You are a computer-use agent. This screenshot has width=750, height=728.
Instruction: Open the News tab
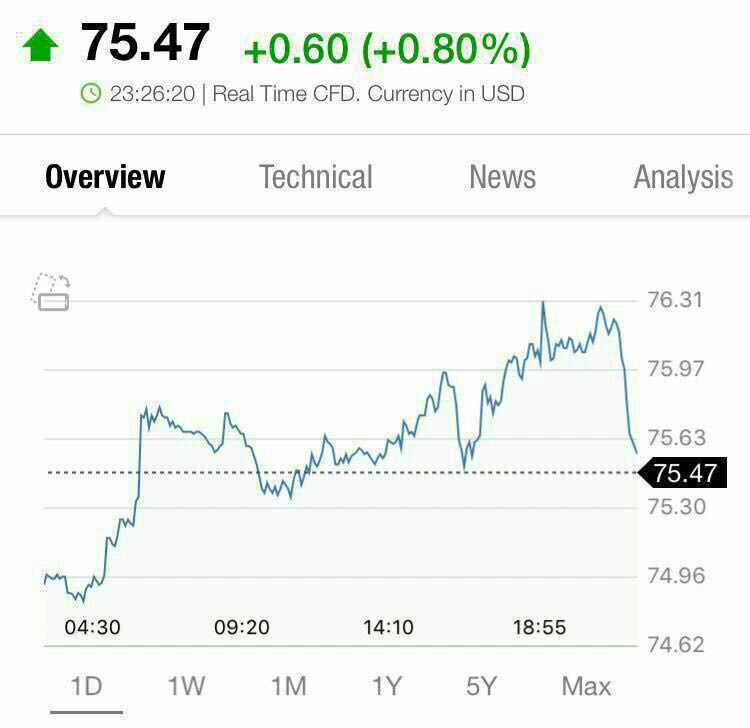(502, 177)
